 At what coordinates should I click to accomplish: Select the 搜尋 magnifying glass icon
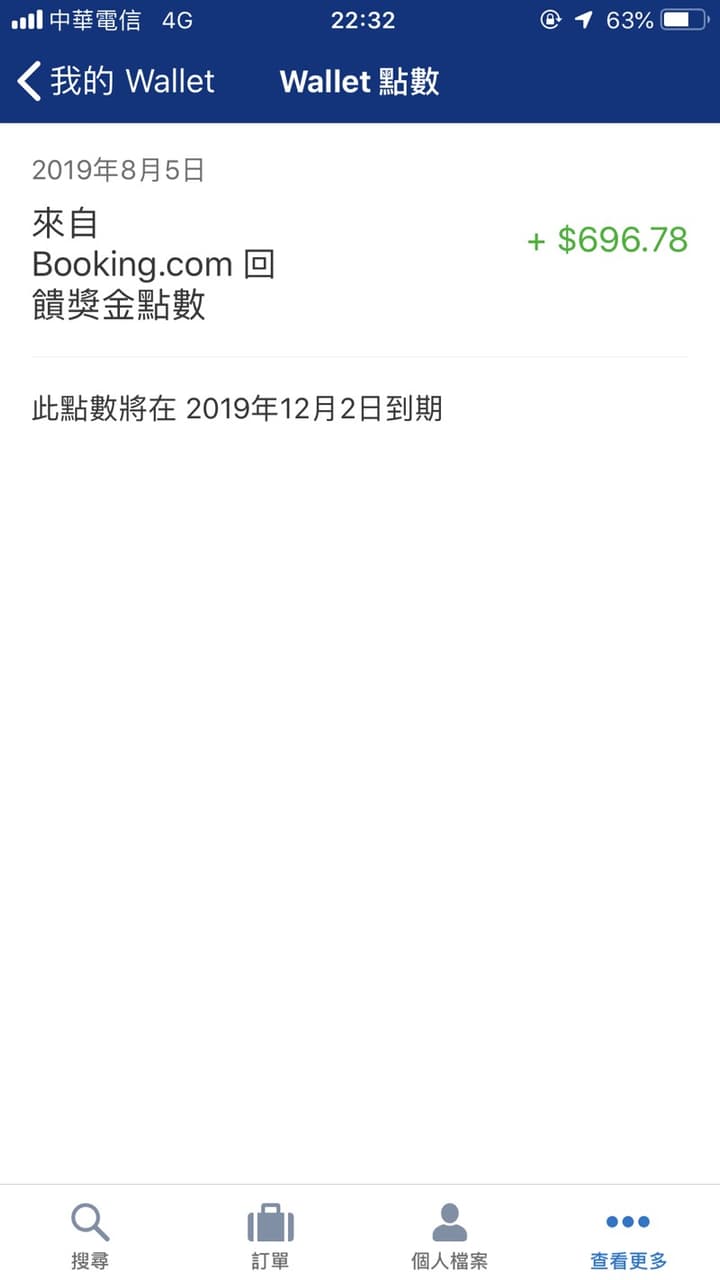90,1220
